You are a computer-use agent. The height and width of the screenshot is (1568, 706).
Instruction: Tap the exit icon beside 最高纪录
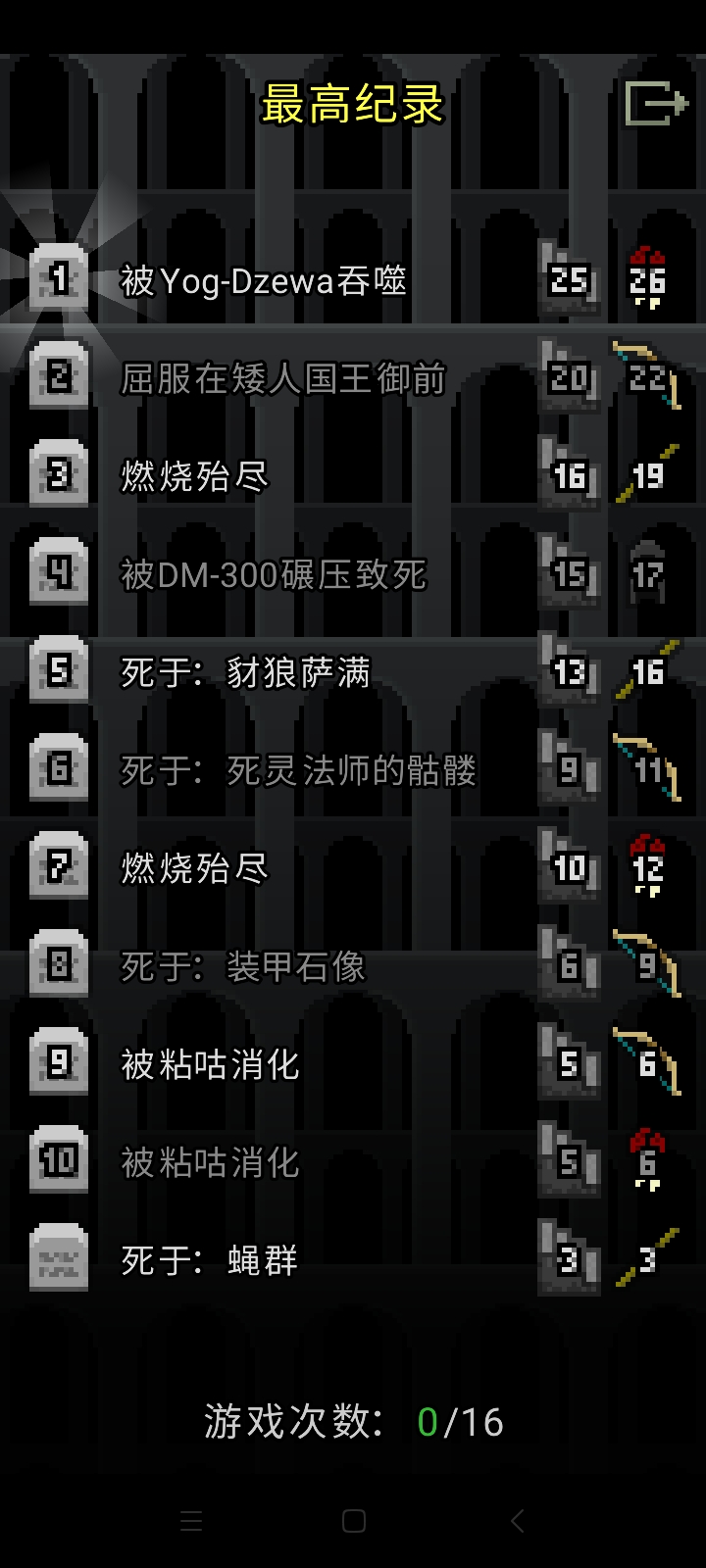(x=655, y=102)
